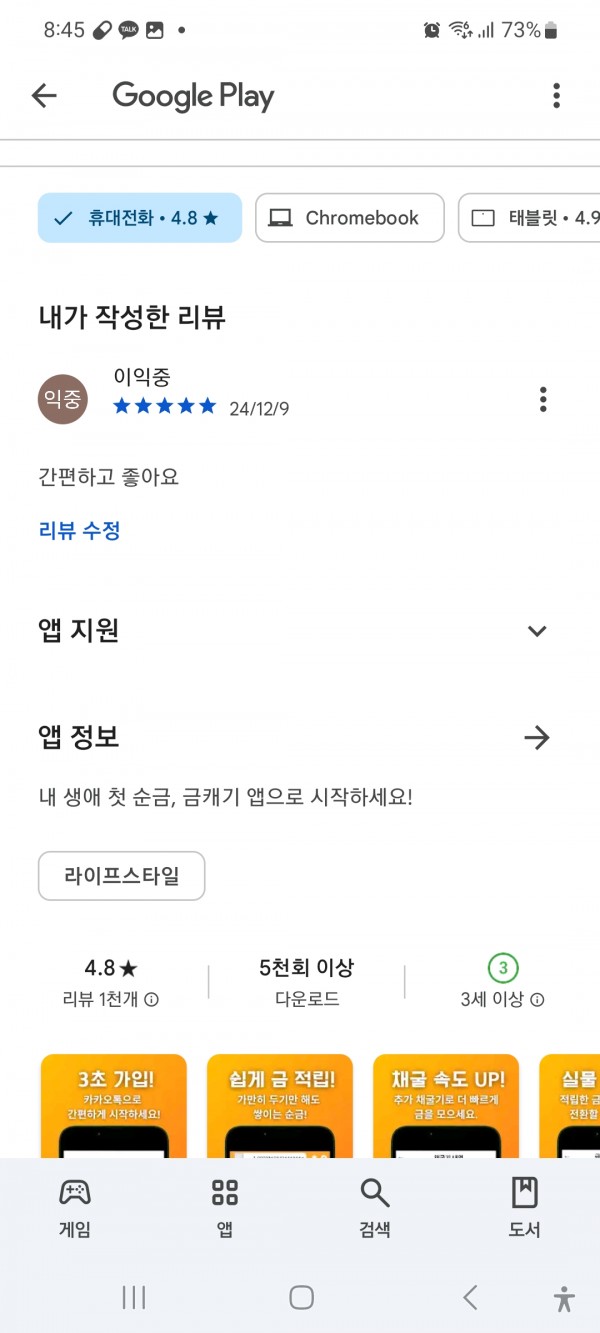600x1333 pixels.
Task: Tap the 라이프스타일 category chip
Action: click(x=122, y=876)
